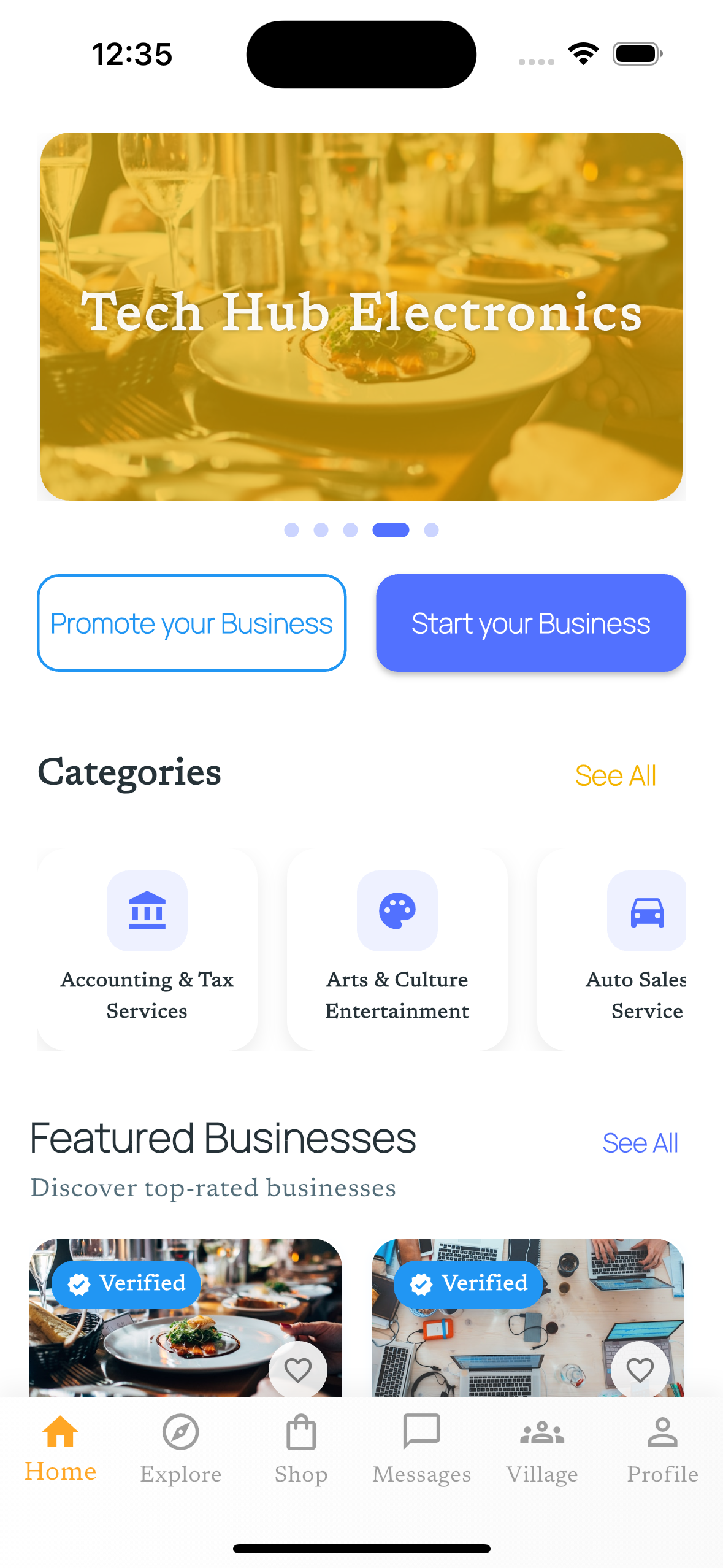Jump to first carousel slide dot
723x1568 pixels.
291,529
